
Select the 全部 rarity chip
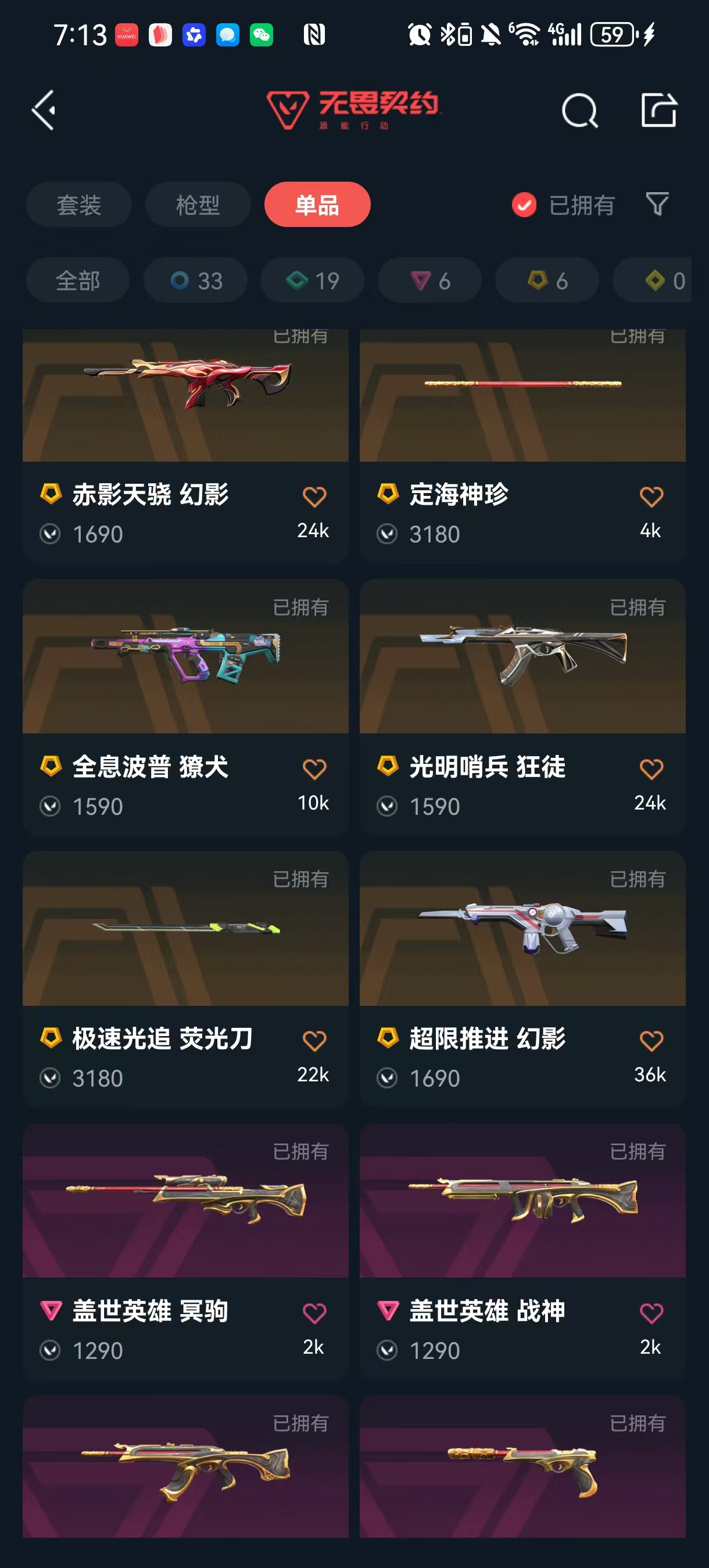[x=78, y=280]
